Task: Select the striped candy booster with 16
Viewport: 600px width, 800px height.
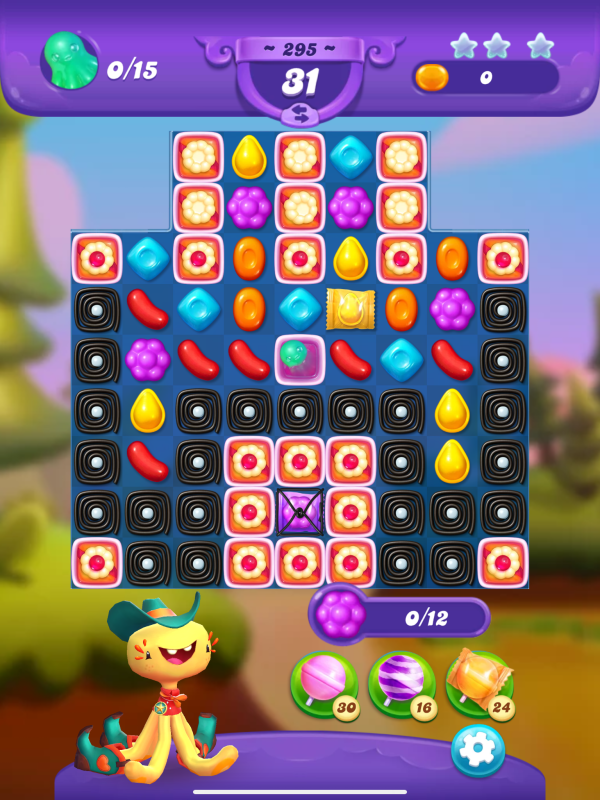Action: click(x=399, y=683)
